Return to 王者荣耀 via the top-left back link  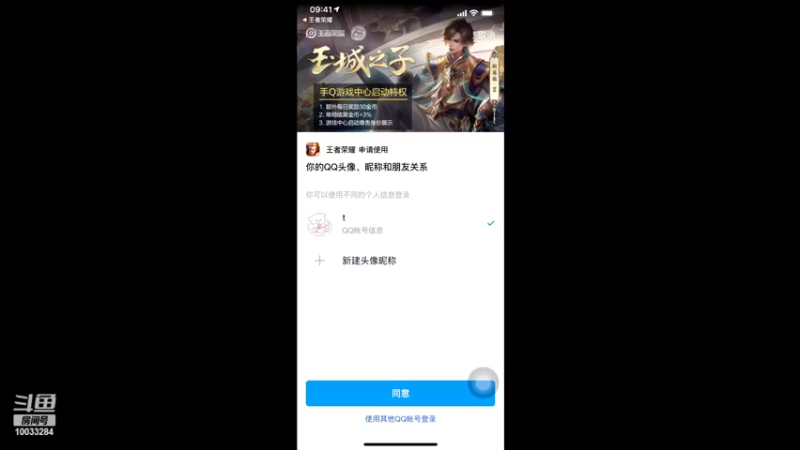(319, 19)
